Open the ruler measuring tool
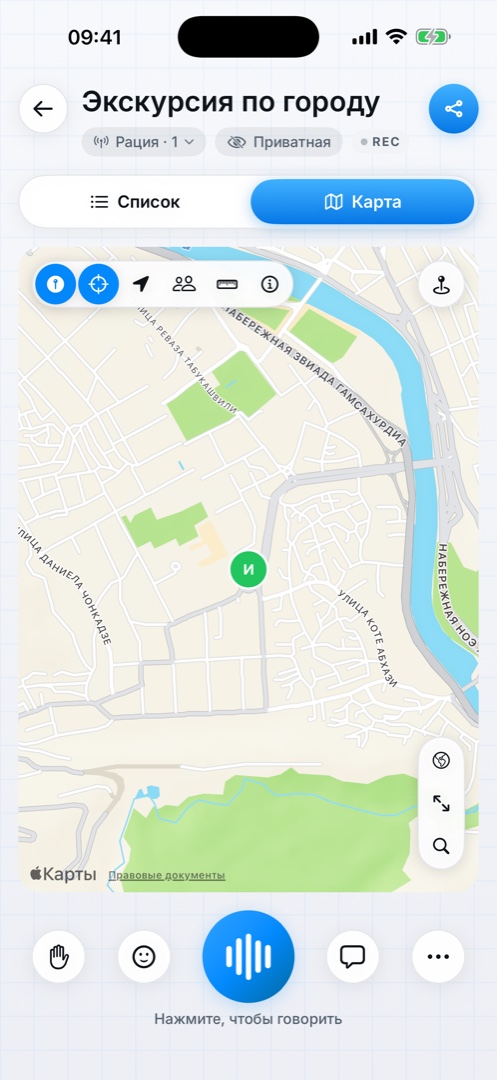Image resolution: width=497 pixels, height=1080 pixels. [x=227, y=284]
